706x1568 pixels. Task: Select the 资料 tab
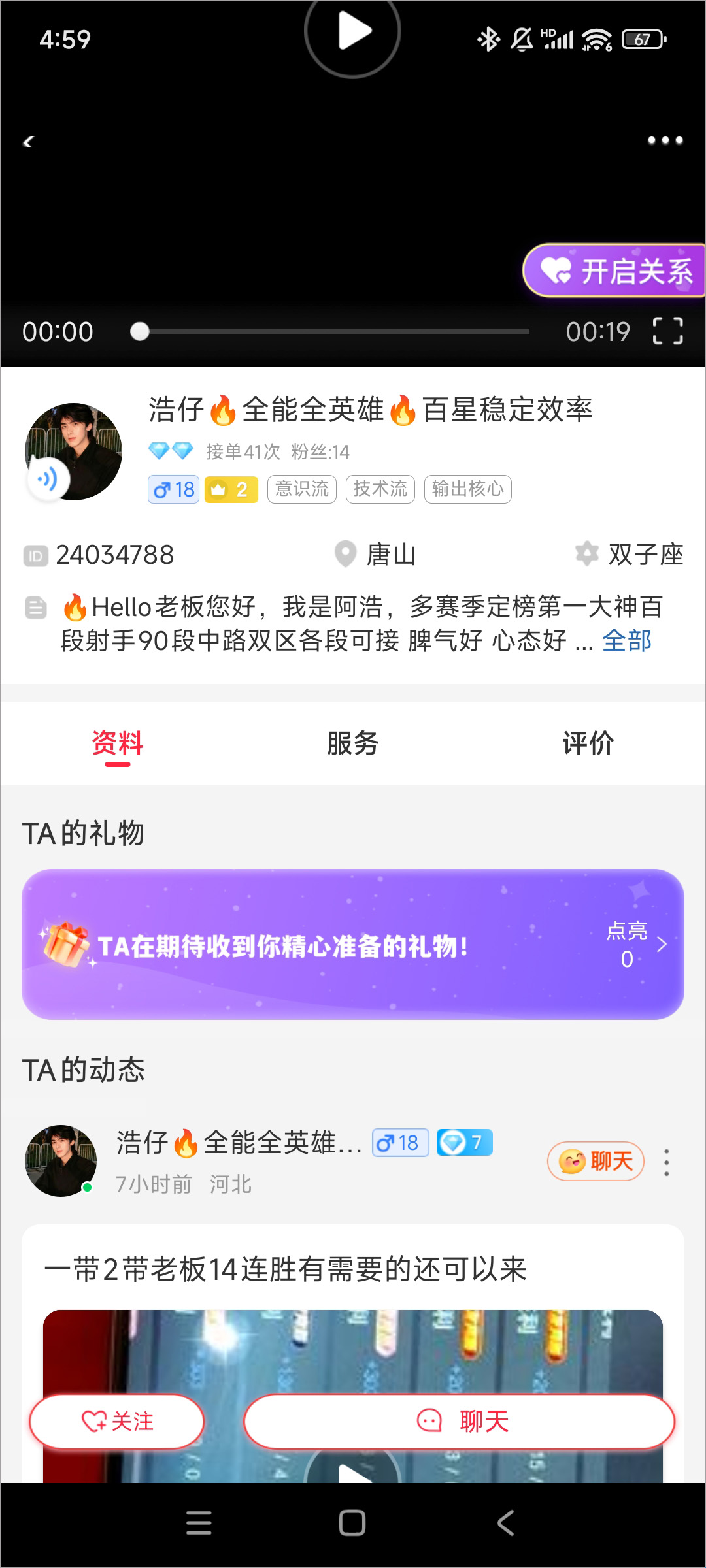click(x=118, y=743)
